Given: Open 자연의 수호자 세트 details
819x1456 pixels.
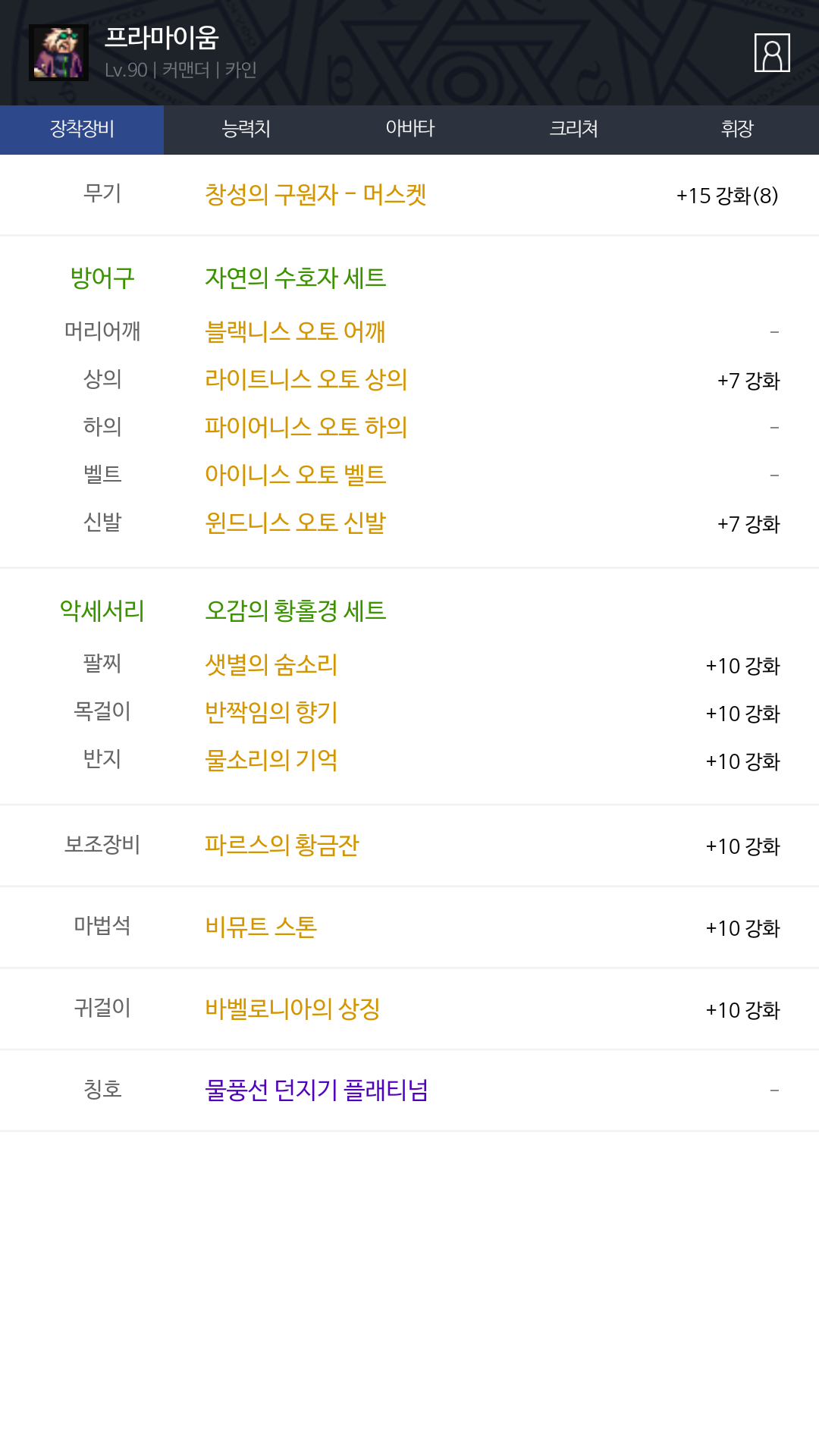Looking at the screenshot, I should point(296,278).
